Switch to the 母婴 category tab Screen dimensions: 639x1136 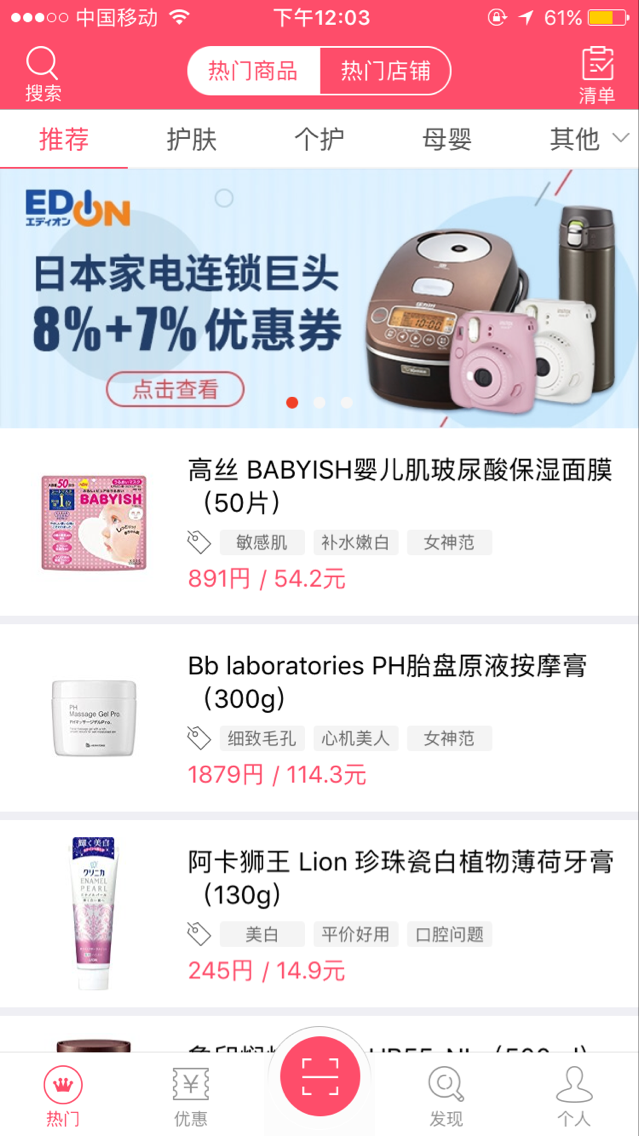tap(447, 139)
